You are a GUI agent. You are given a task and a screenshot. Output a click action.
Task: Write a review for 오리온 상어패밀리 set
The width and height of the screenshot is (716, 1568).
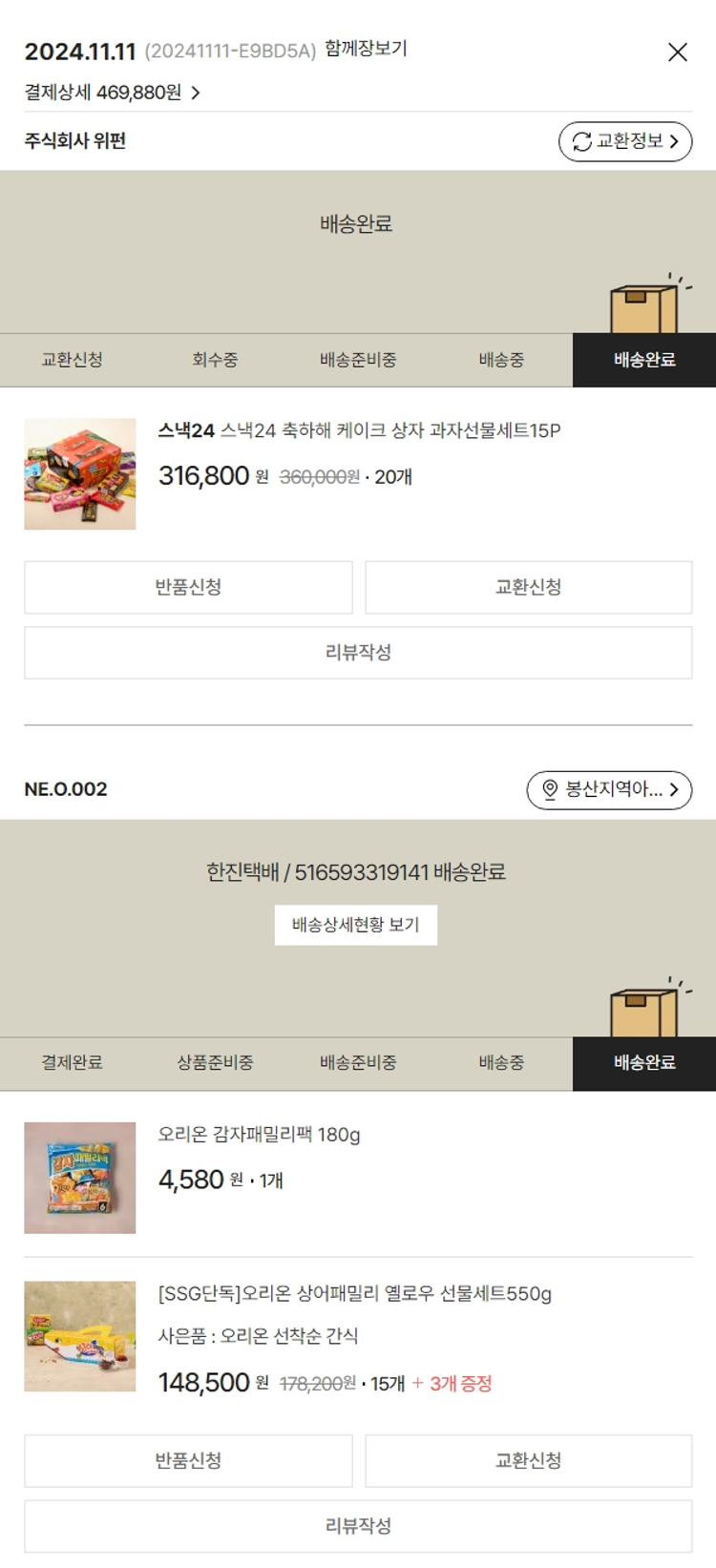click(358, 1526)
